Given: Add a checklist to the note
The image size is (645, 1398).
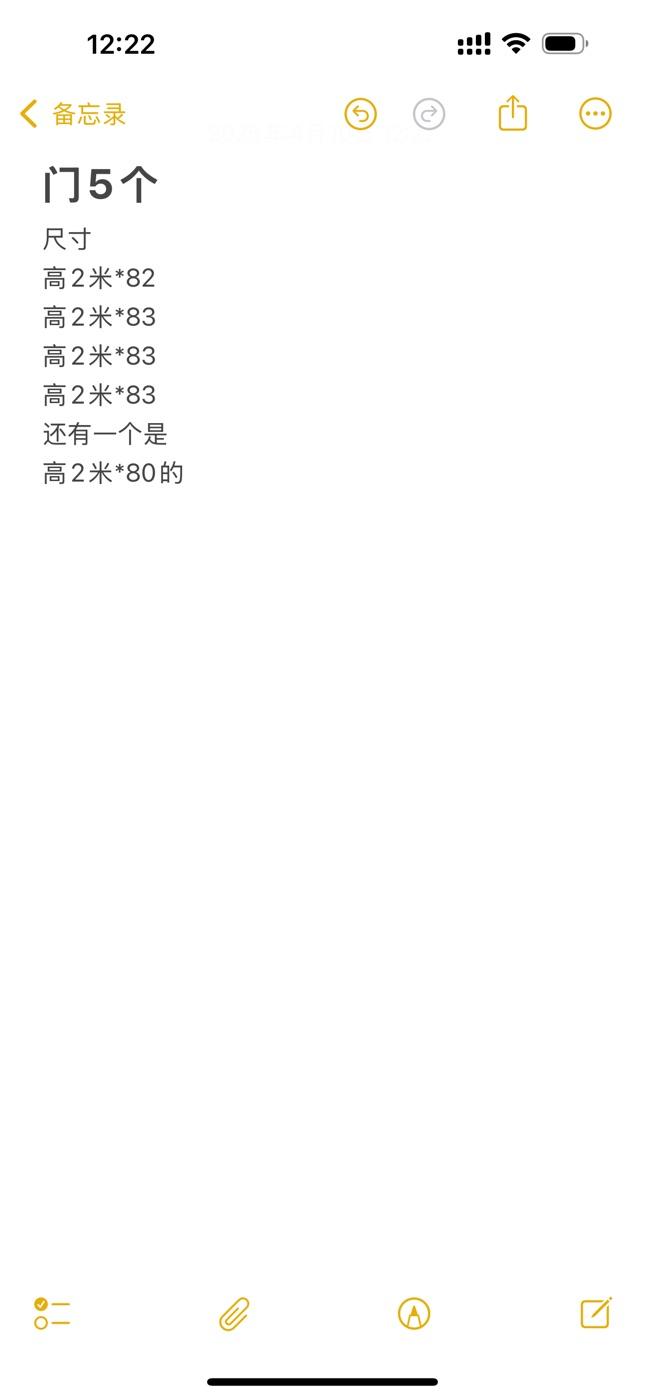Looking at the screenshot, I should pyautogui.click(x=52, y=1313).
